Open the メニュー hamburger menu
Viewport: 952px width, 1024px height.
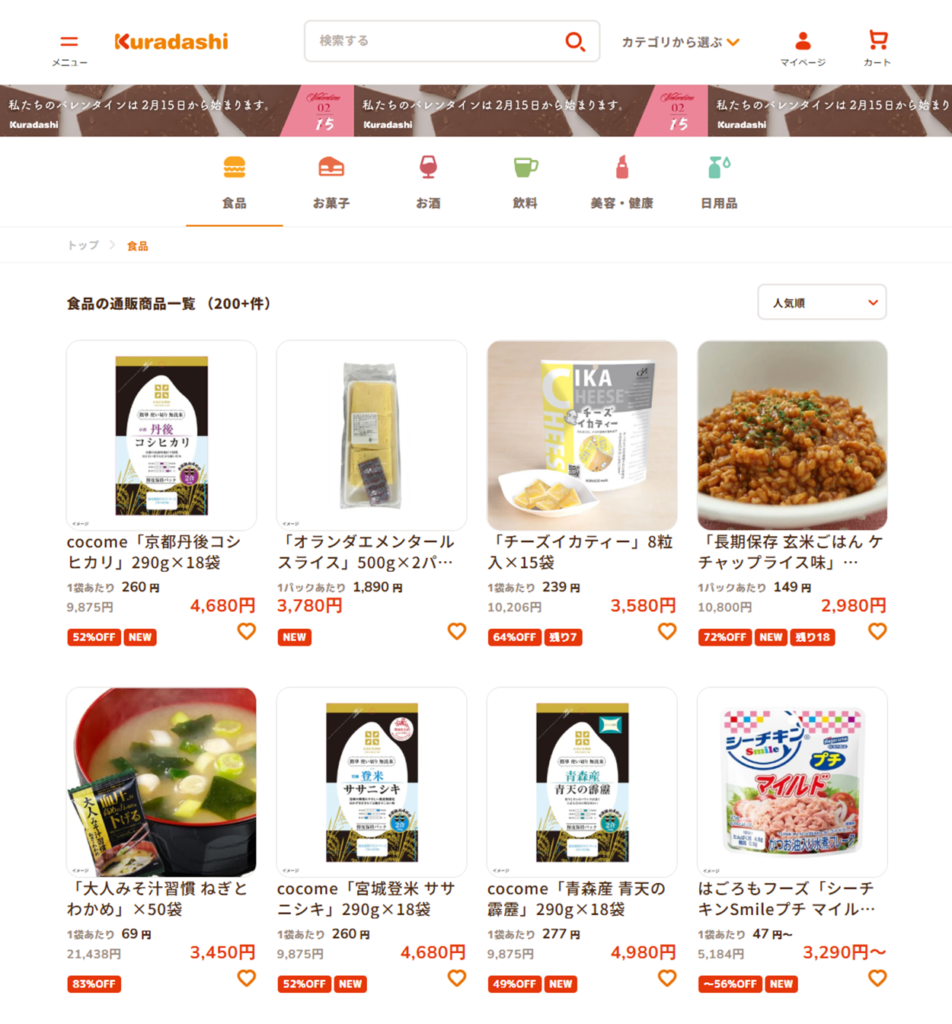coord(69,47)
